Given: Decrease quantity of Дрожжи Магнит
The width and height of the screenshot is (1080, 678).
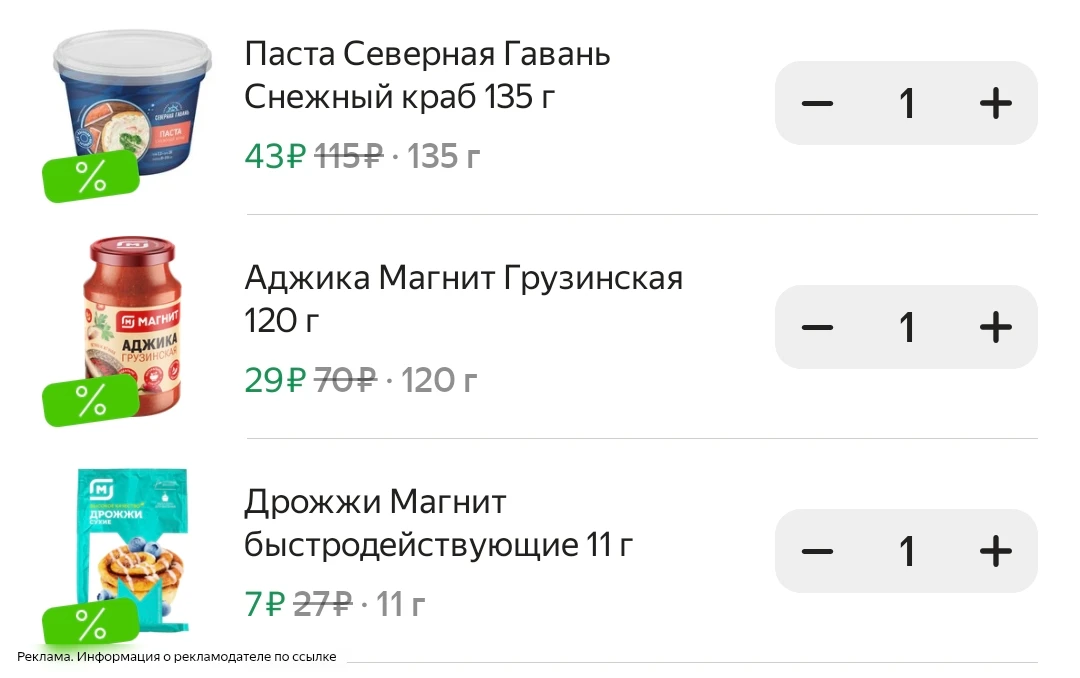Looking at the screenshot, I should (x=818, y=551).
